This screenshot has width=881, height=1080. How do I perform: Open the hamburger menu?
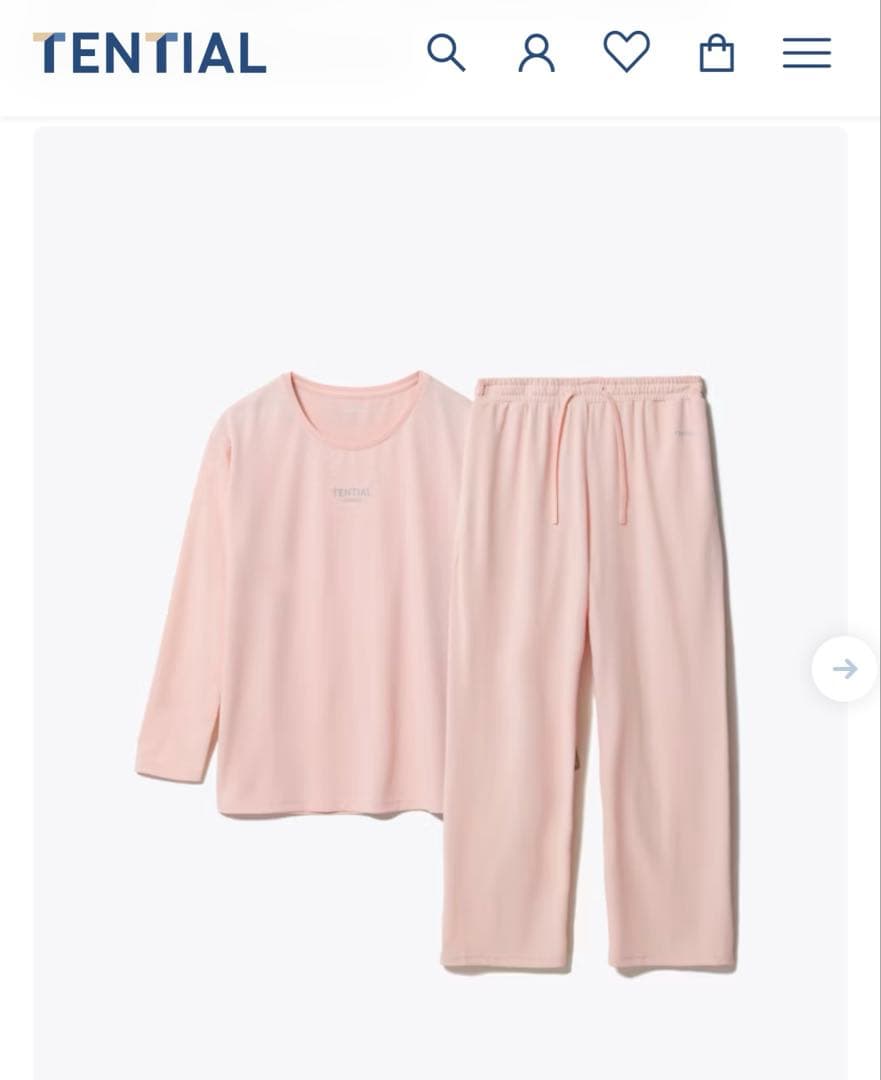pyautogui.click(x=807, y=53)
